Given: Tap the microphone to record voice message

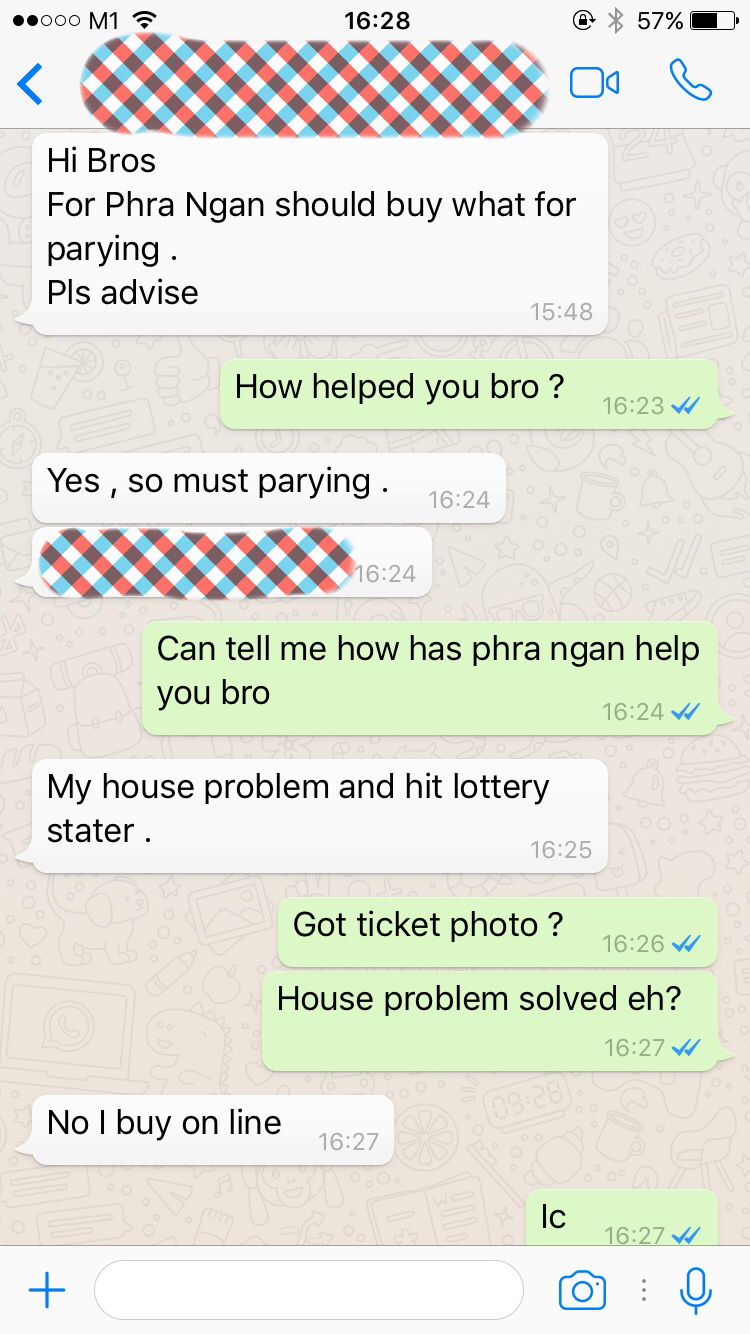Looking at the screenshot, I should [696, 1290].
